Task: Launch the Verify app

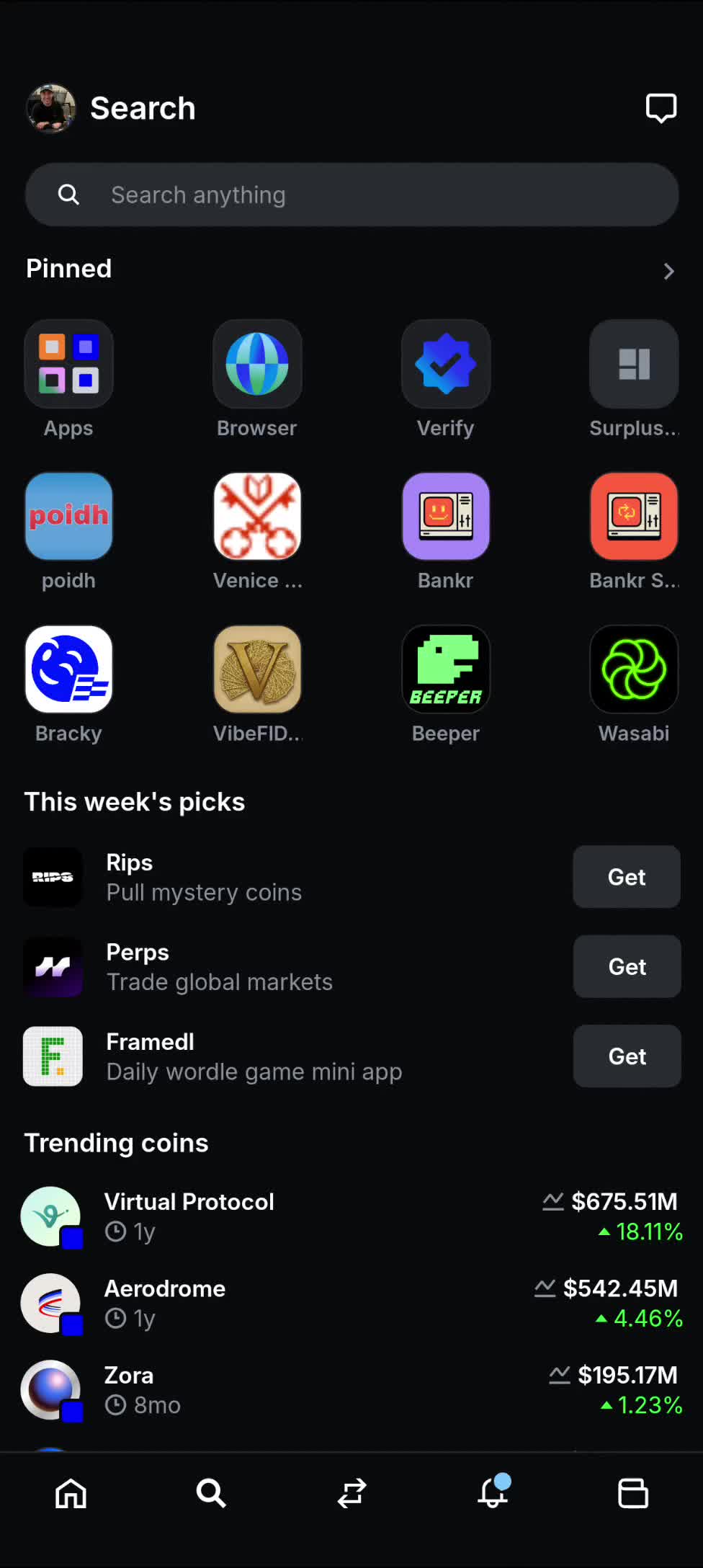Action: click(x=446, y=365)
